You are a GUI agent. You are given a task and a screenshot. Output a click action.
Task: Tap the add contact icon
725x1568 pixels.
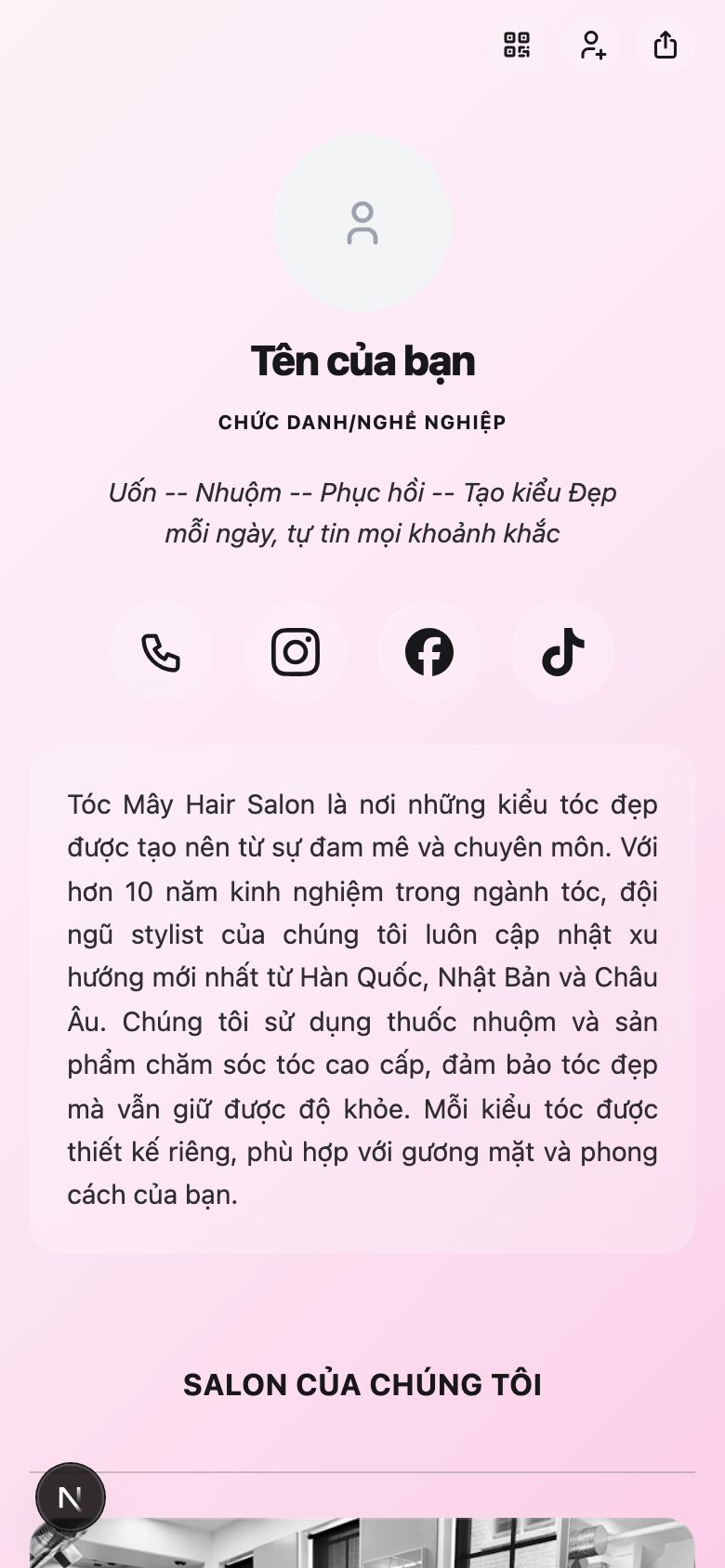coord(591,45)
